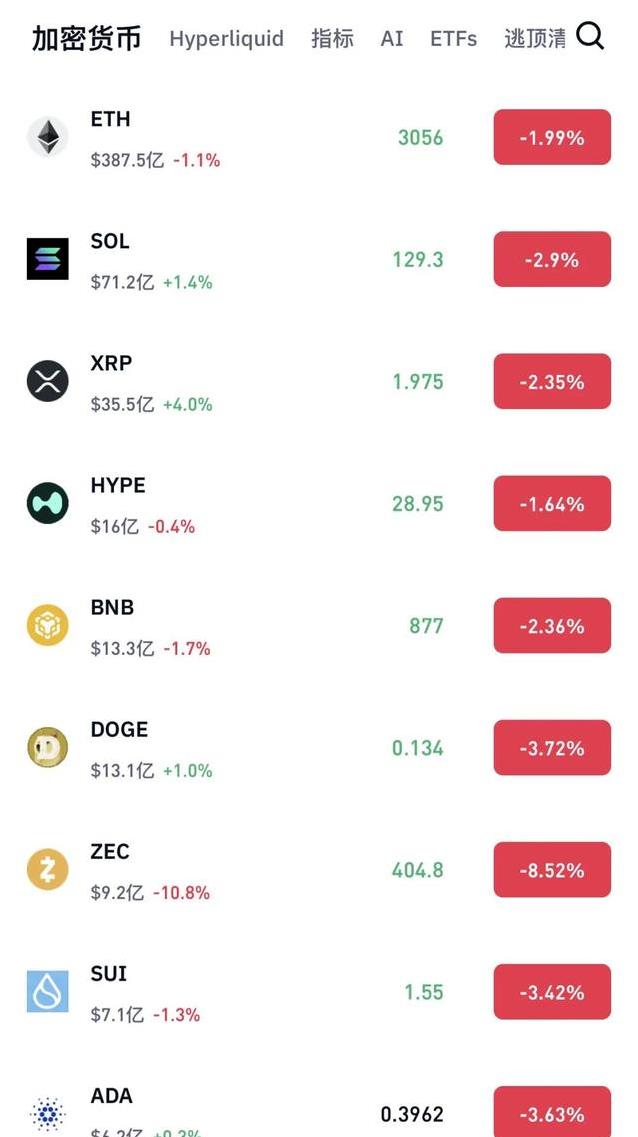Tap the -1.99% change badge for ETH

tap(552, 138)
